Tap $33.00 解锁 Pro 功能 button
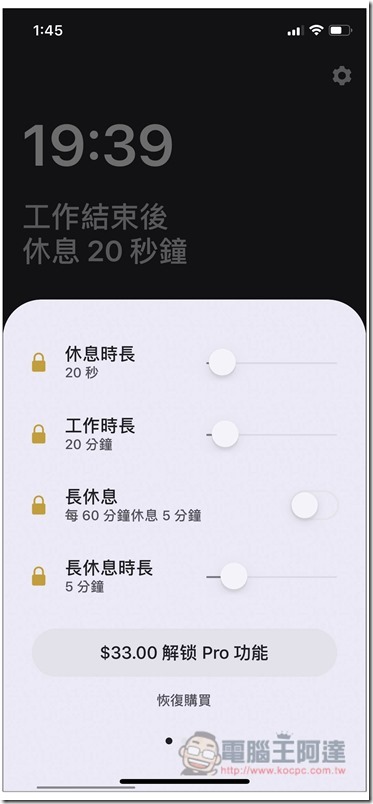 pos(184,653)
